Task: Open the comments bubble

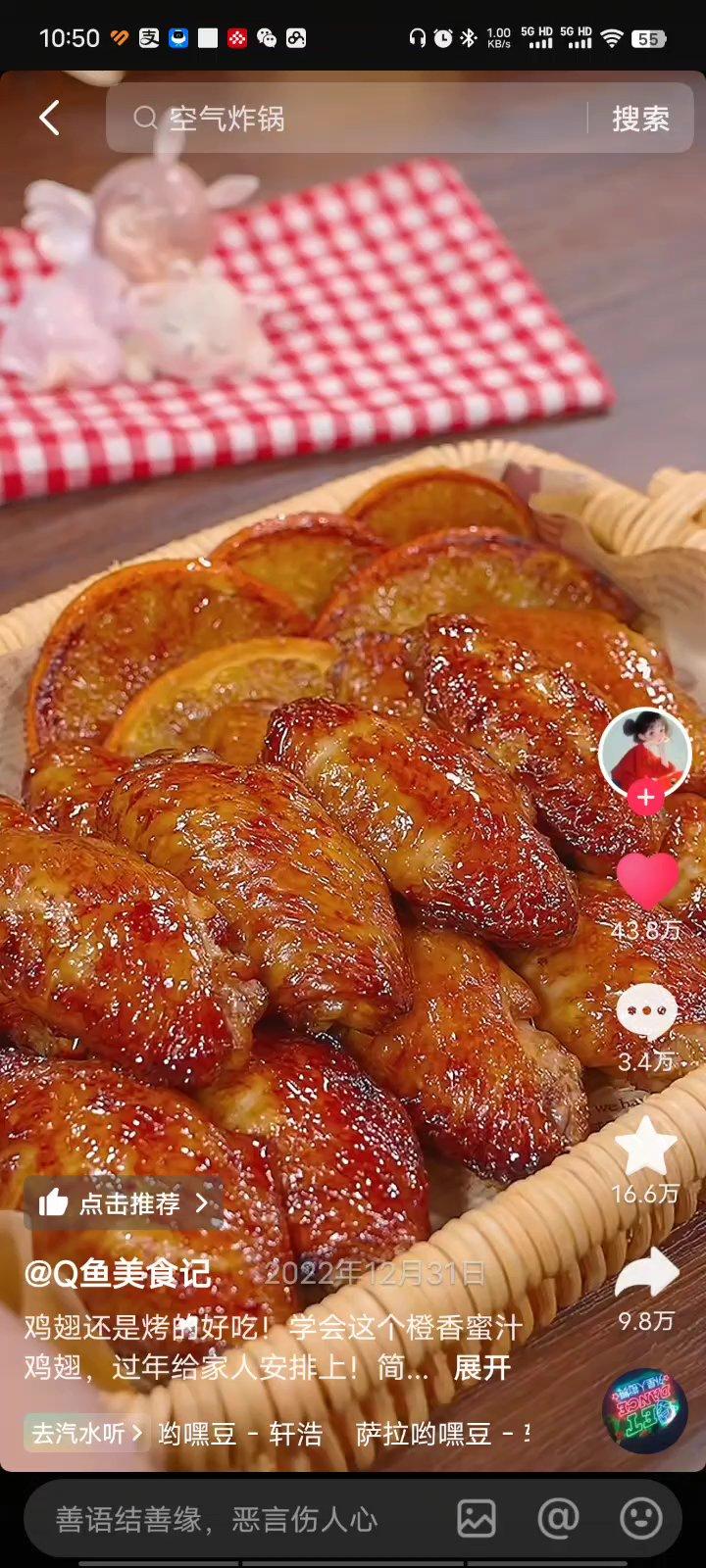Action: tap(646, 1011)
